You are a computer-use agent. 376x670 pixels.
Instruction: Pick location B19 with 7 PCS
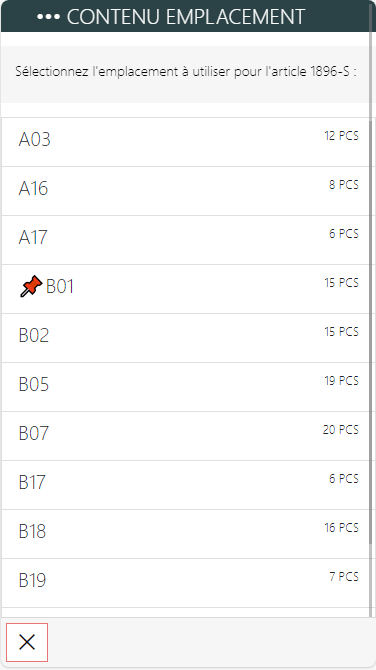pos(185,583)
